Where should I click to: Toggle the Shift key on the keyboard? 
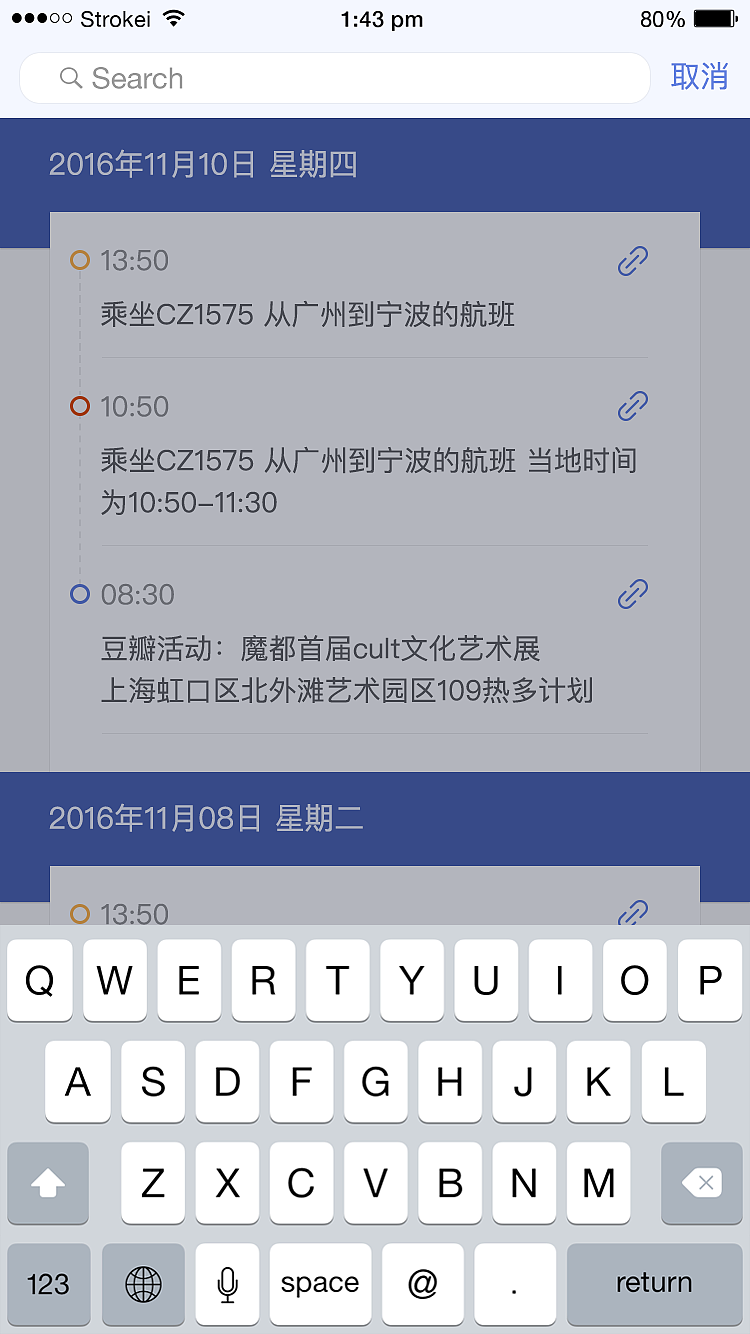(x=47, y=1183)
